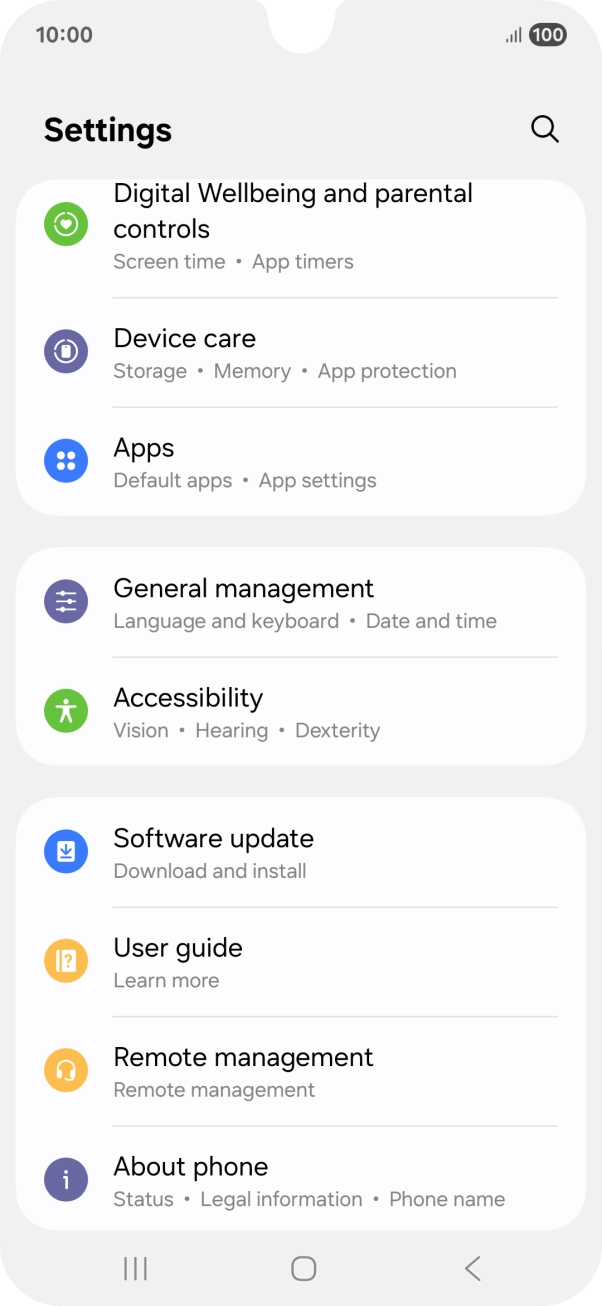Image resolution: width=602 pixels, height=1306 pixels.
Task: Check for a Software update
Action: (x=300, y=852)
